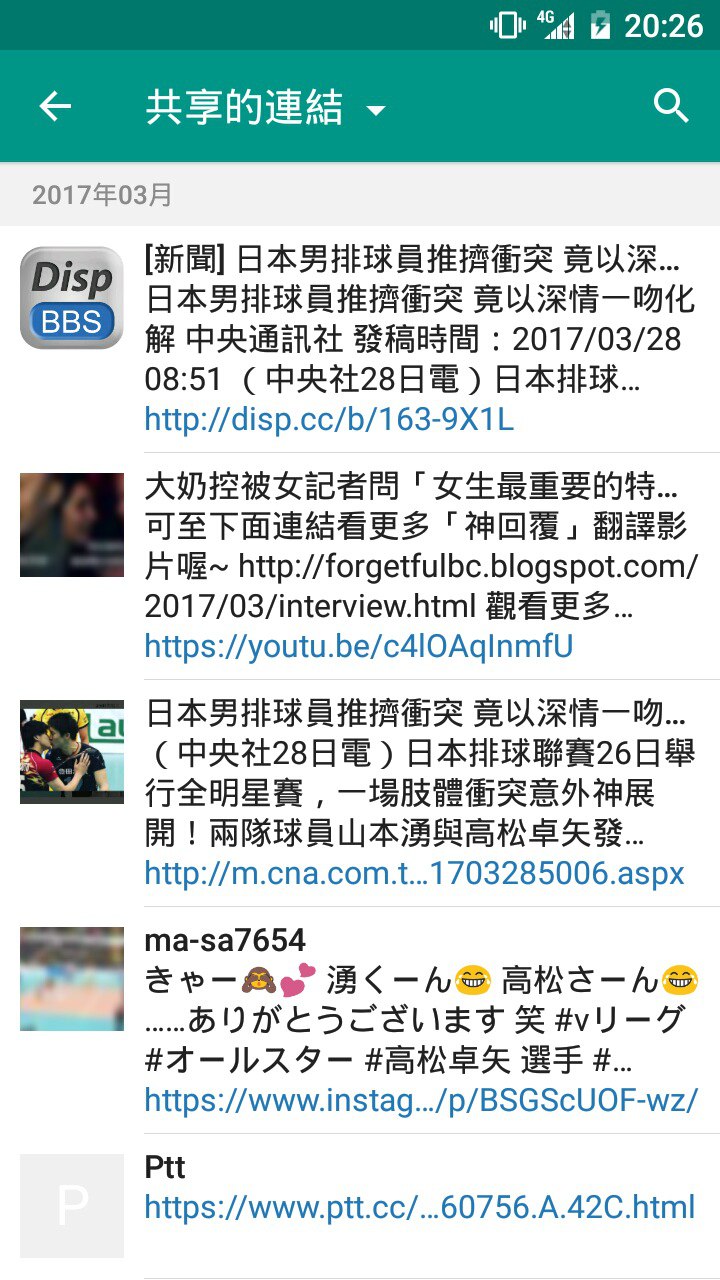This screenshot has height=1280, width=720.
Task: Open the search icon
Action: point(671,106)
